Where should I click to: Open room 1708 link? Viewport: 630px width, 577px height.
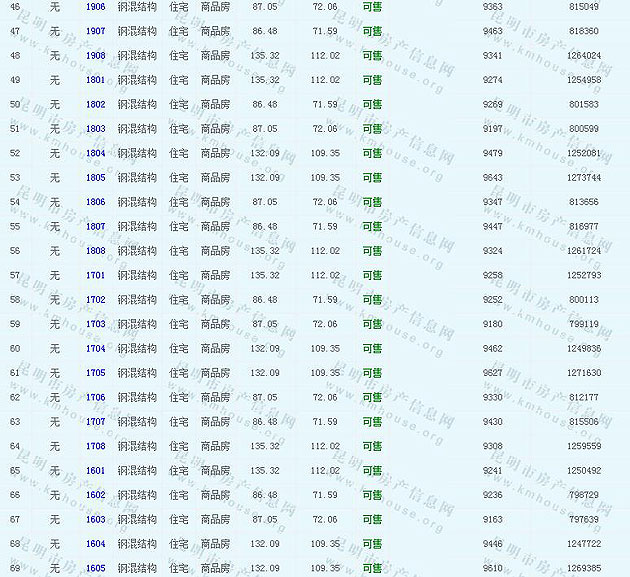point(96,446)
